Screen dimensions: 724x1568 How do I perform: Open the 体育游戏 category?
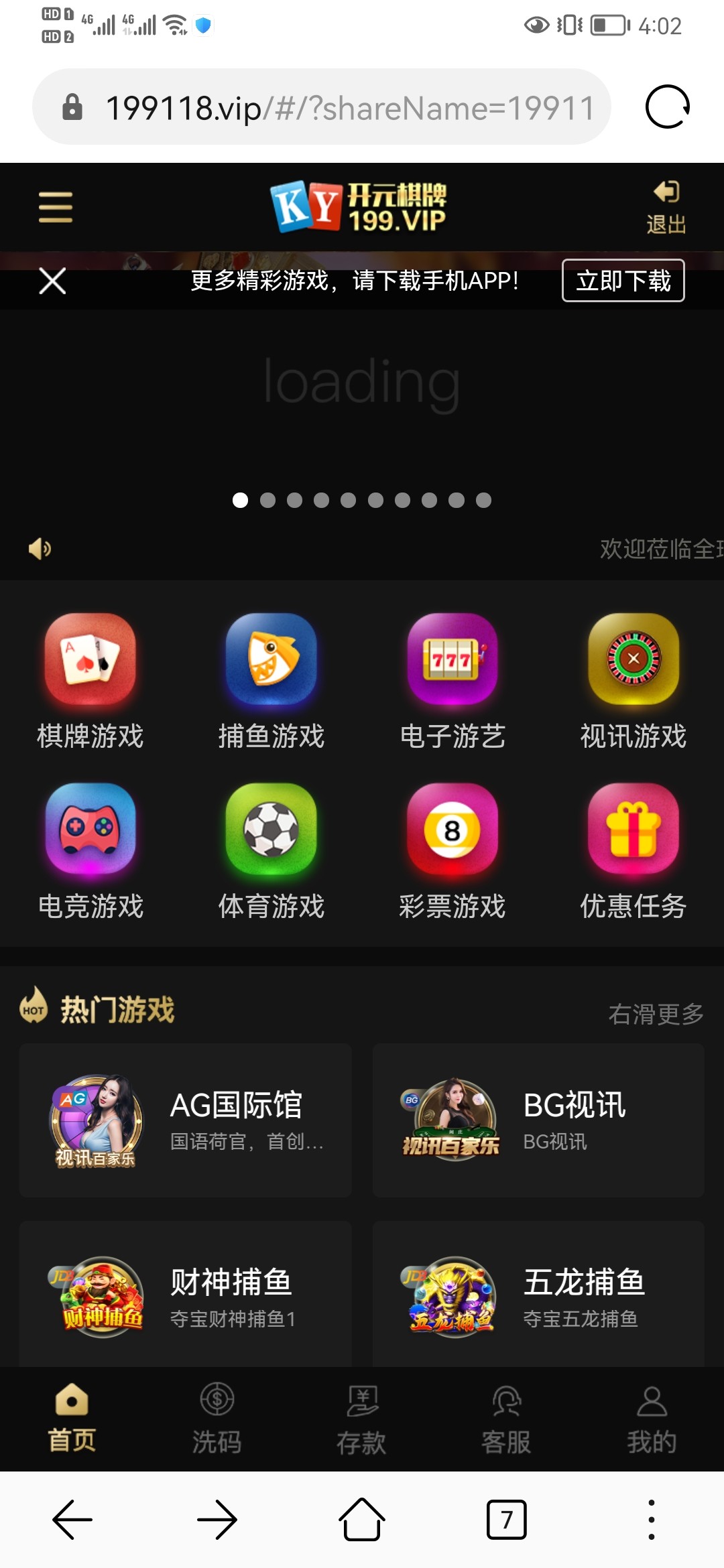click(x=271, y=850)
